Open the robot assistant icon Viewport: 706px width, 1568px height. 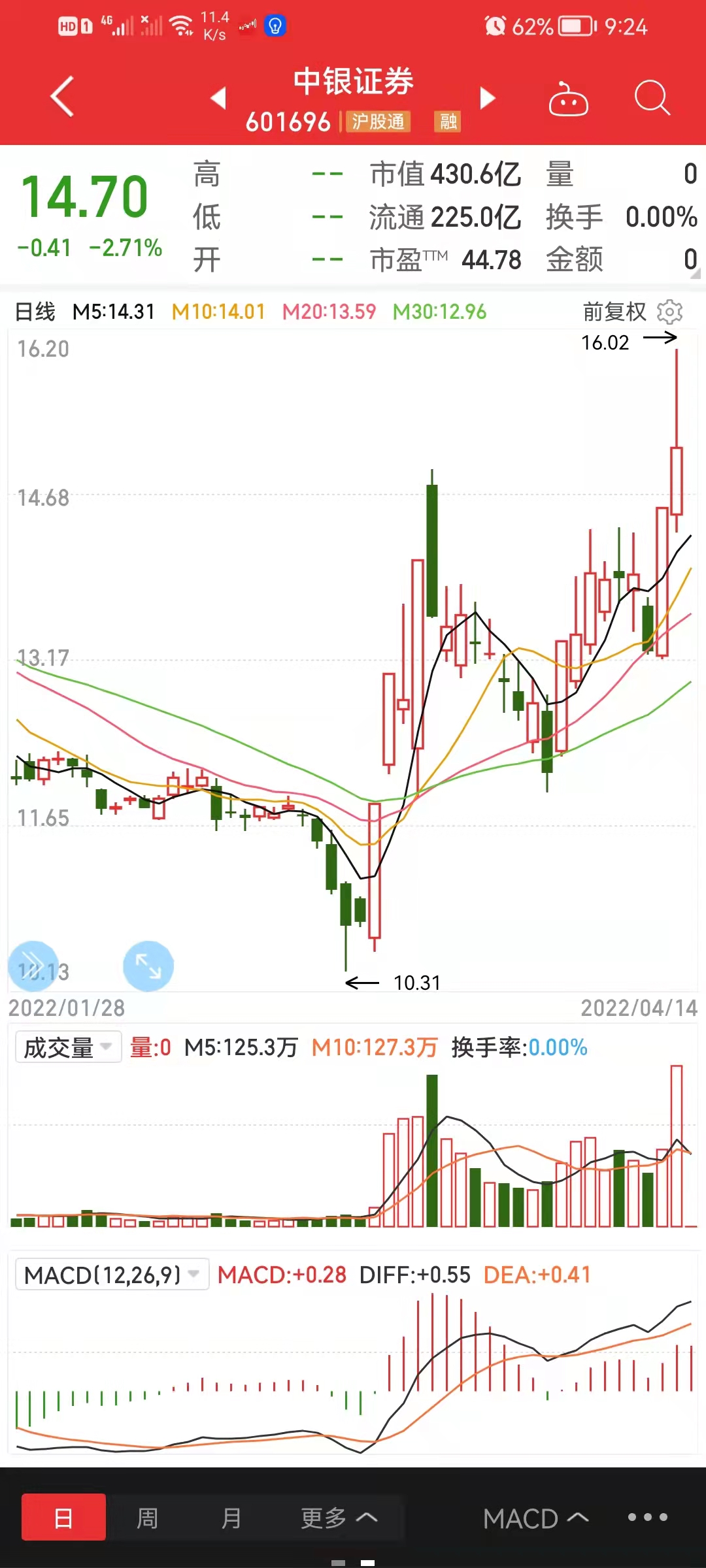click(568, 99)
